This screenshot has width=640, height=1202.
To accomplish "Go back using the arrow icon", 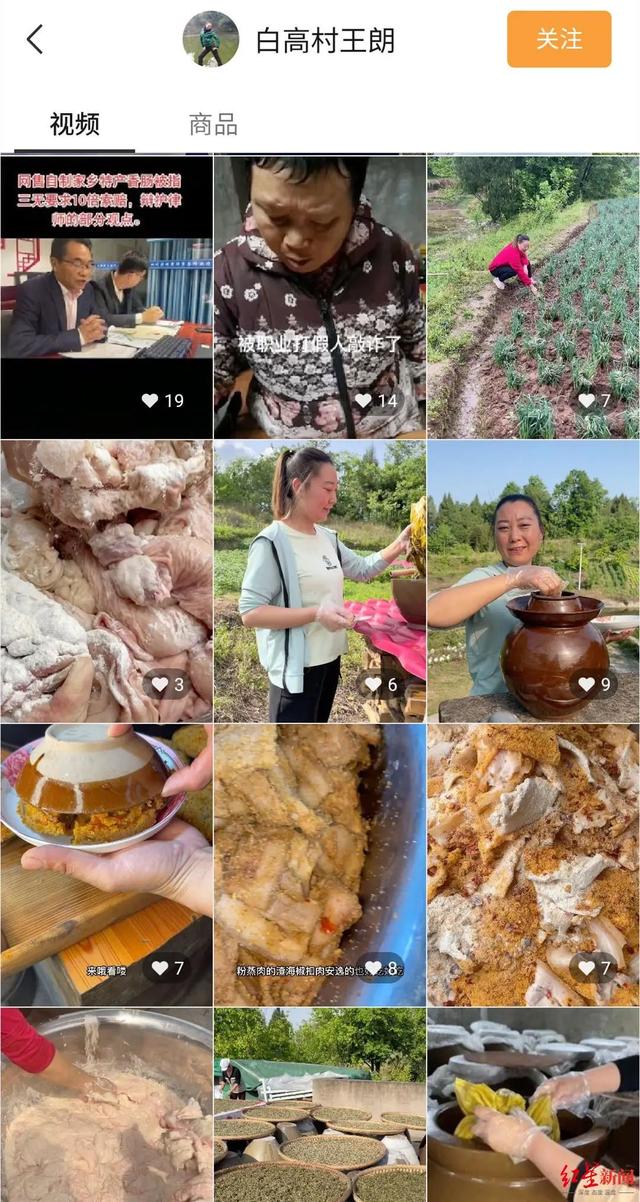I will point(35,40).
